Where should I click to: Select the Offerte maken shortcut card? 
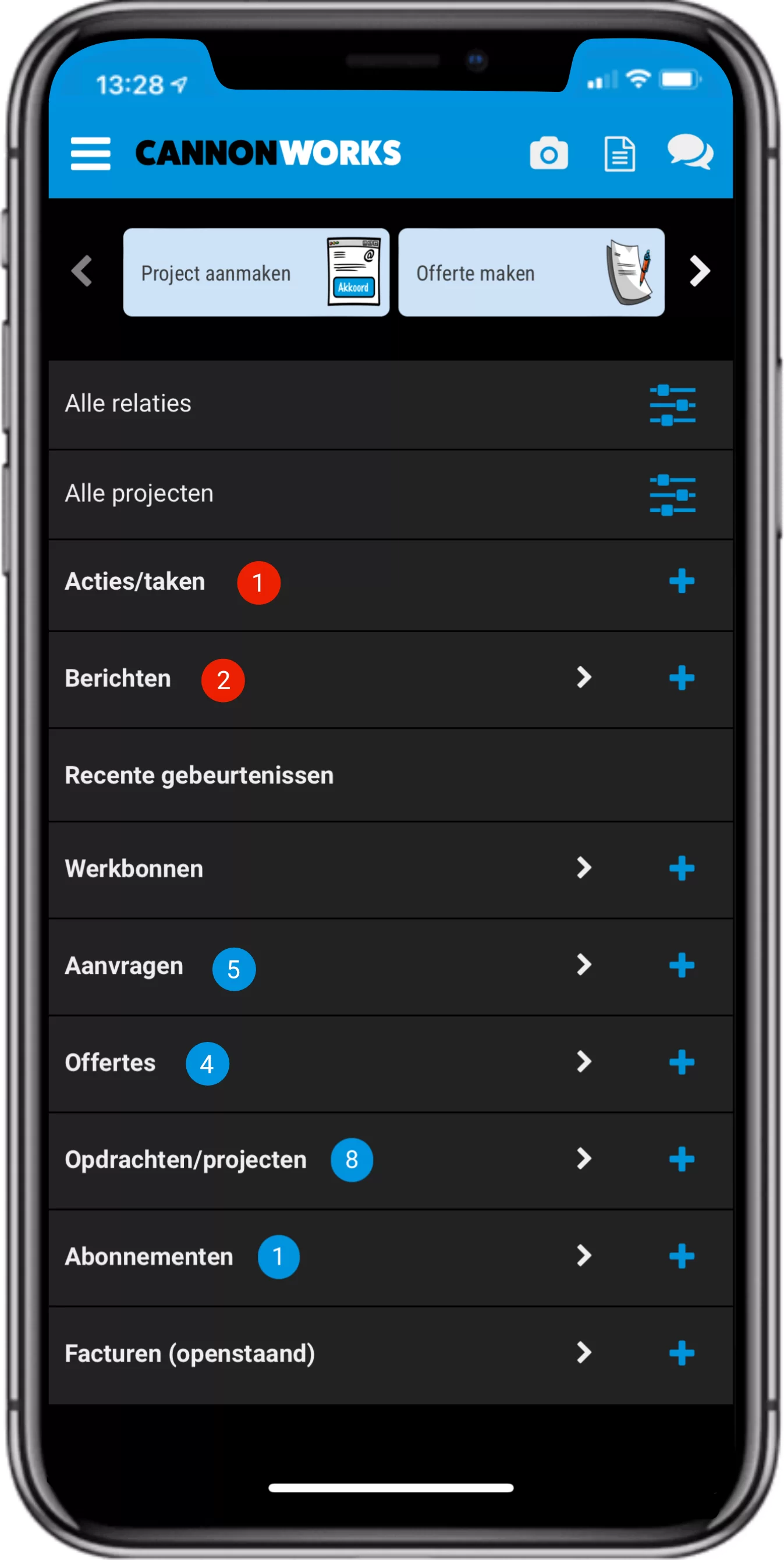tap(531, 272)
